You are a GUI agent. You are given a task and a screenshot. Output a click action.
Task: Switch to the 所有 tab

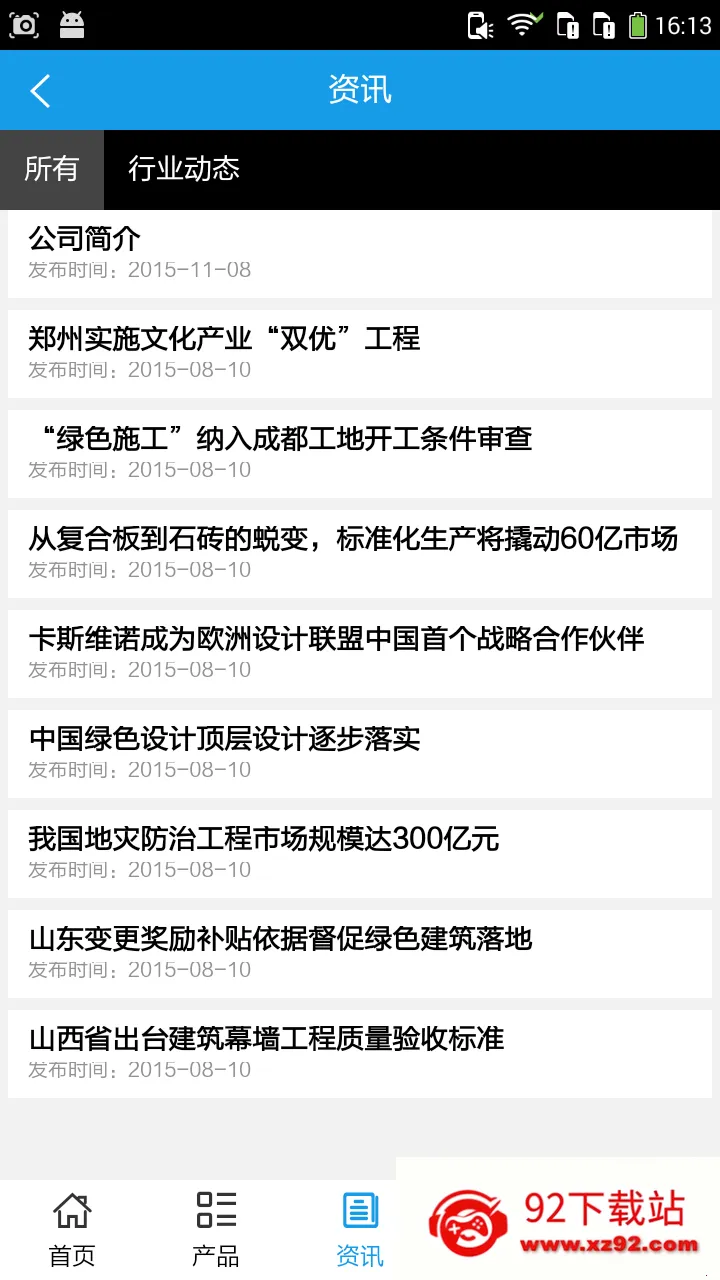point(51,169)
